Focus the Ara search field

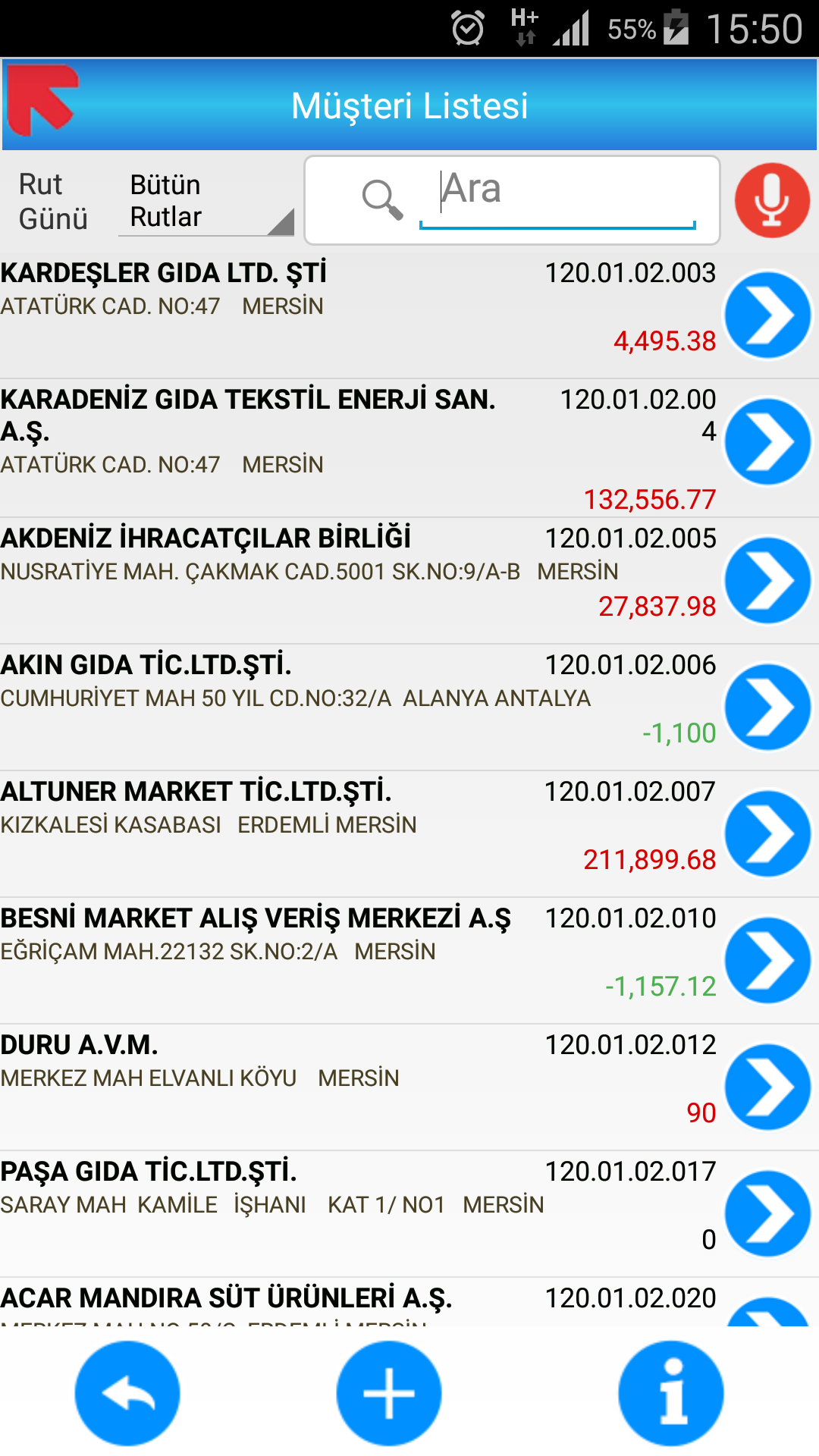point(557,196)
